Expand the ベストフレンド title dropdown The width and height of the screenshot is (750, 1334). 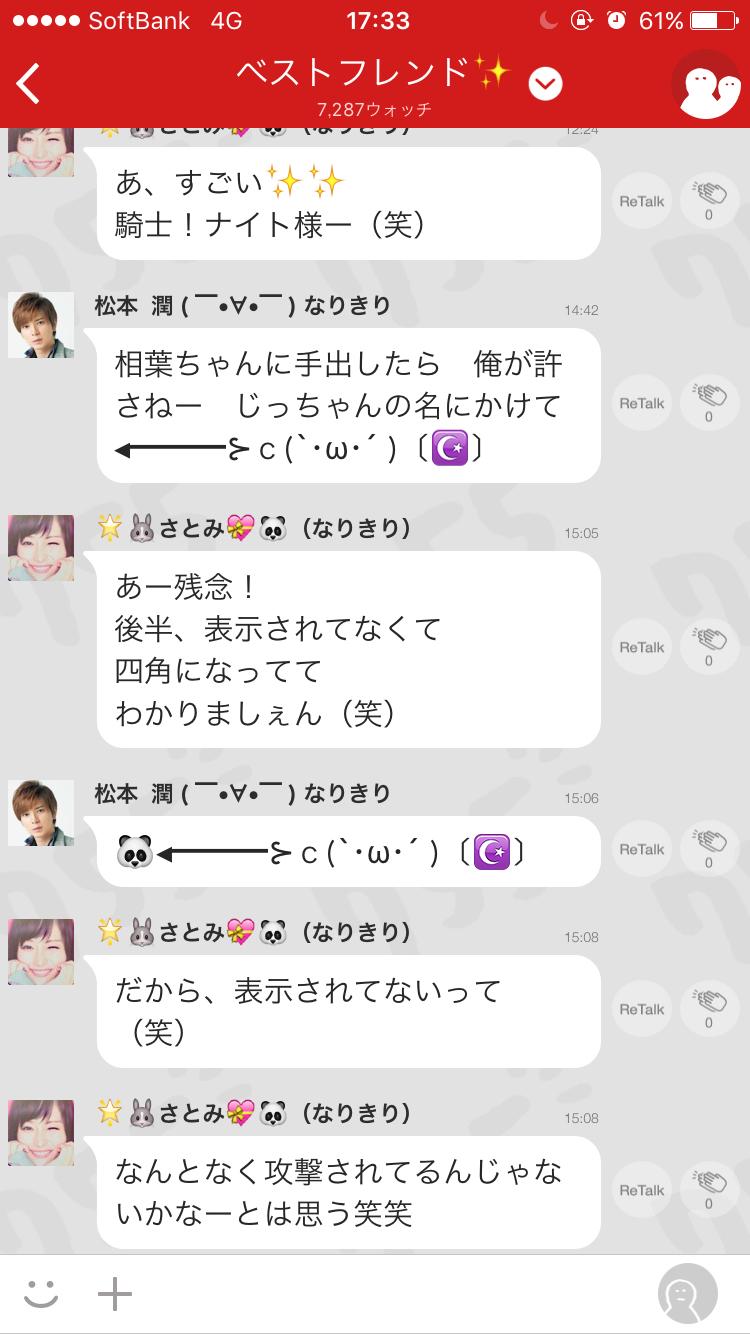coord(545,84)
